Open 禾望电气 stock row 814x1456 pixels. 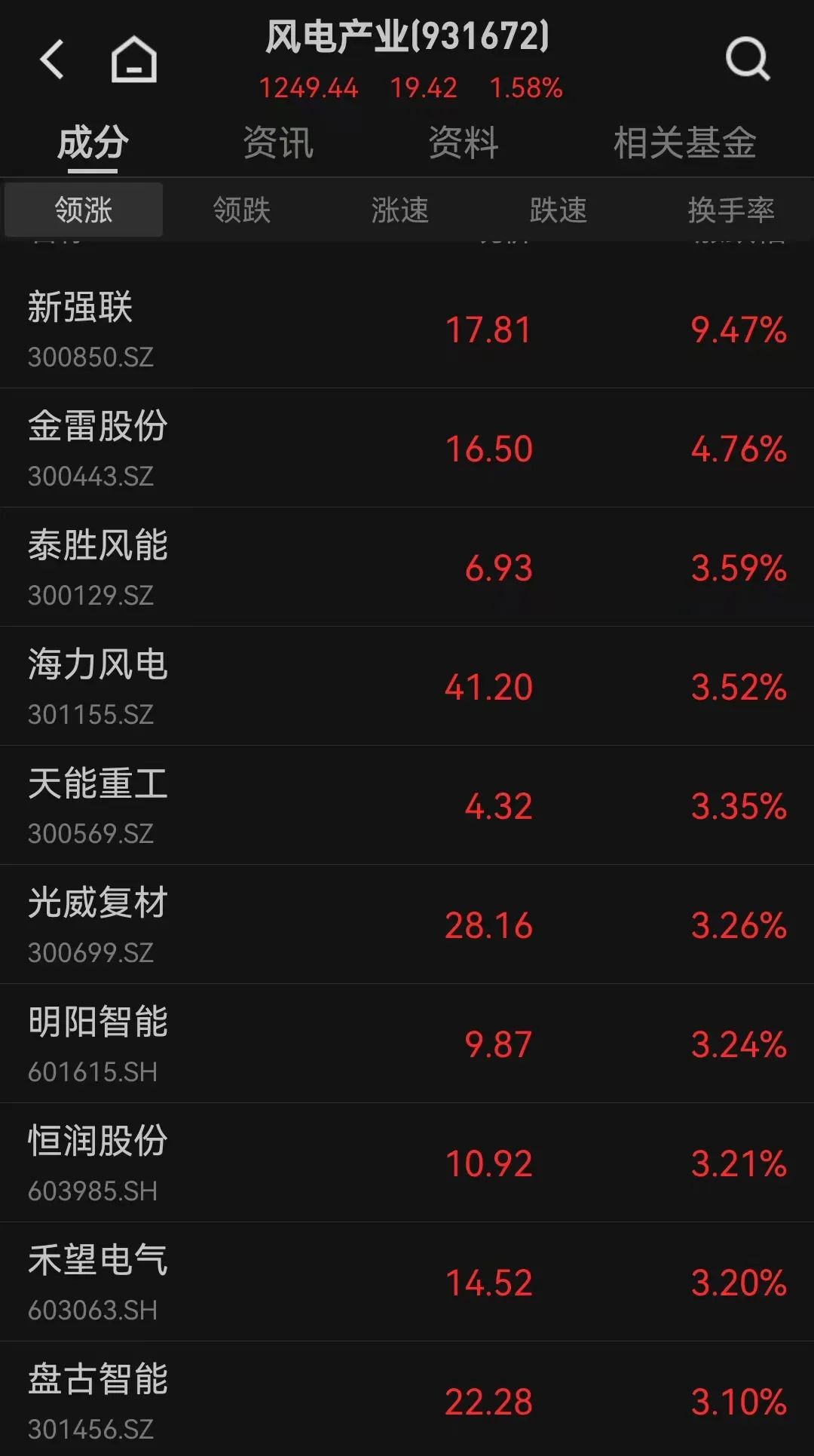point(407,1283)
